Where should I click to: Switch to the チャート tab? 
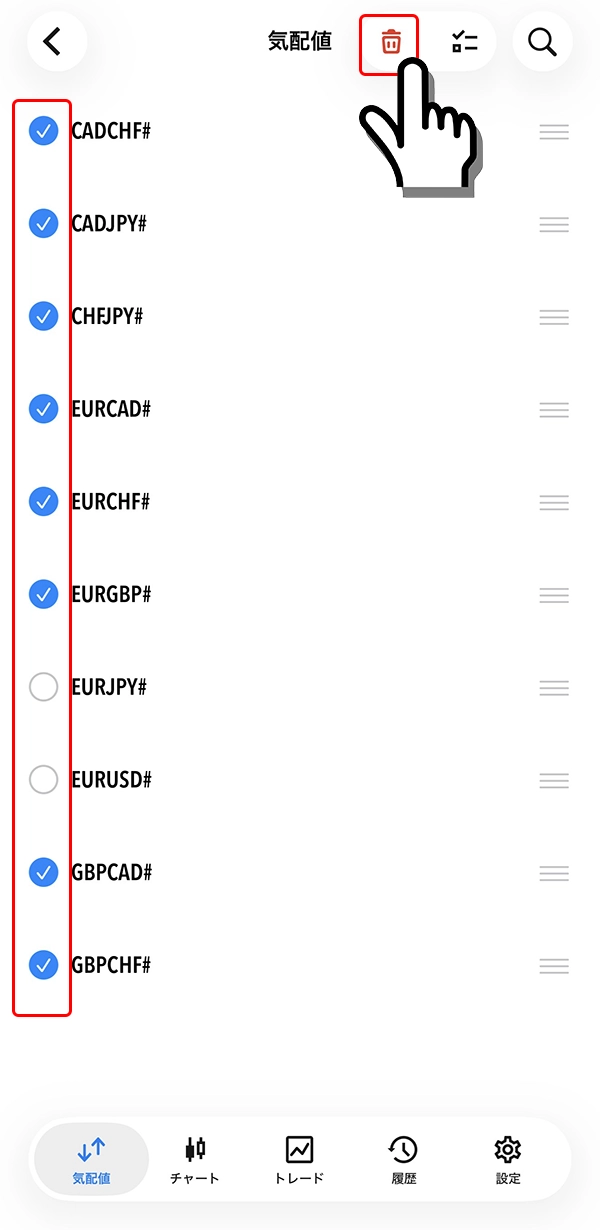pyautogui.click(x=195, y=1160)
